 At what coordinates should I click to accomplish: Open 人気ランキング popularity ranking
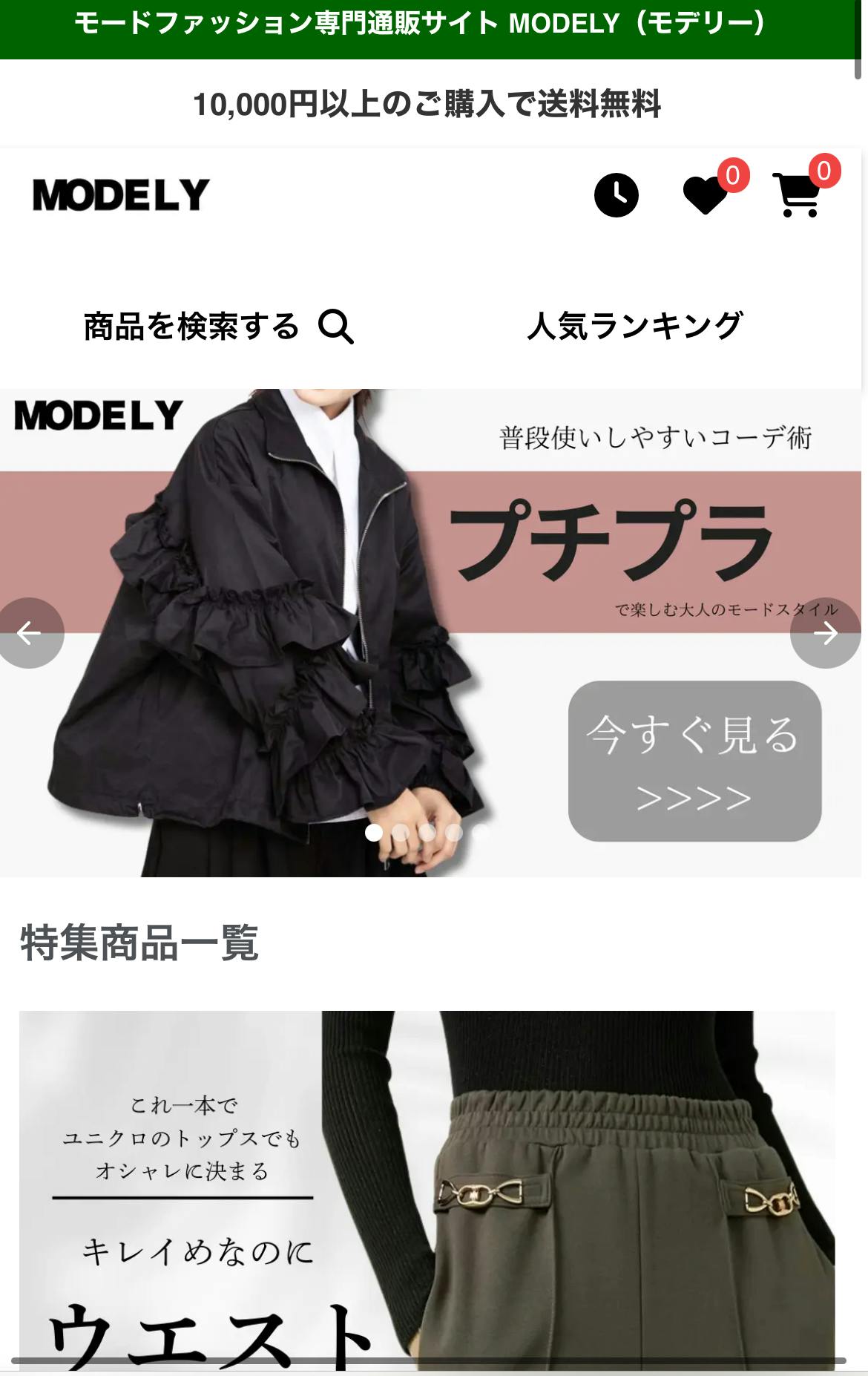[x=635, y=327]
